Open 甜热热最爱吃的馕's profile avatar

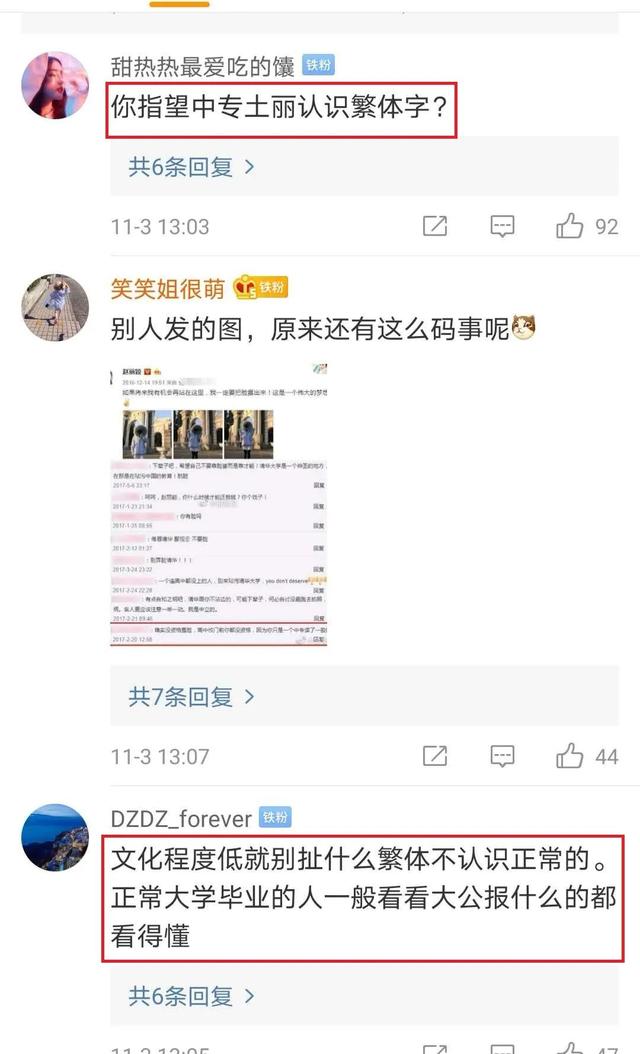55,86
